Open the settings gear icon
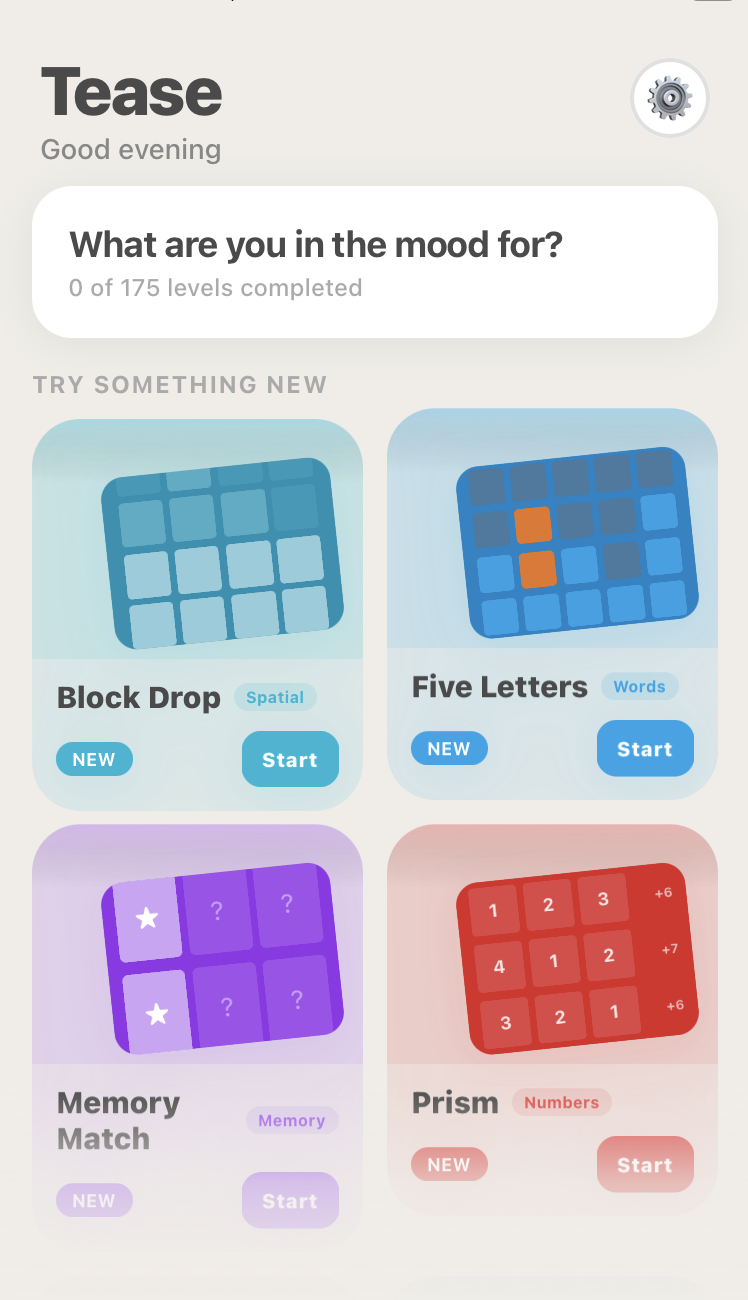This screenshot has width=748, height=1300. coord(669,98)
